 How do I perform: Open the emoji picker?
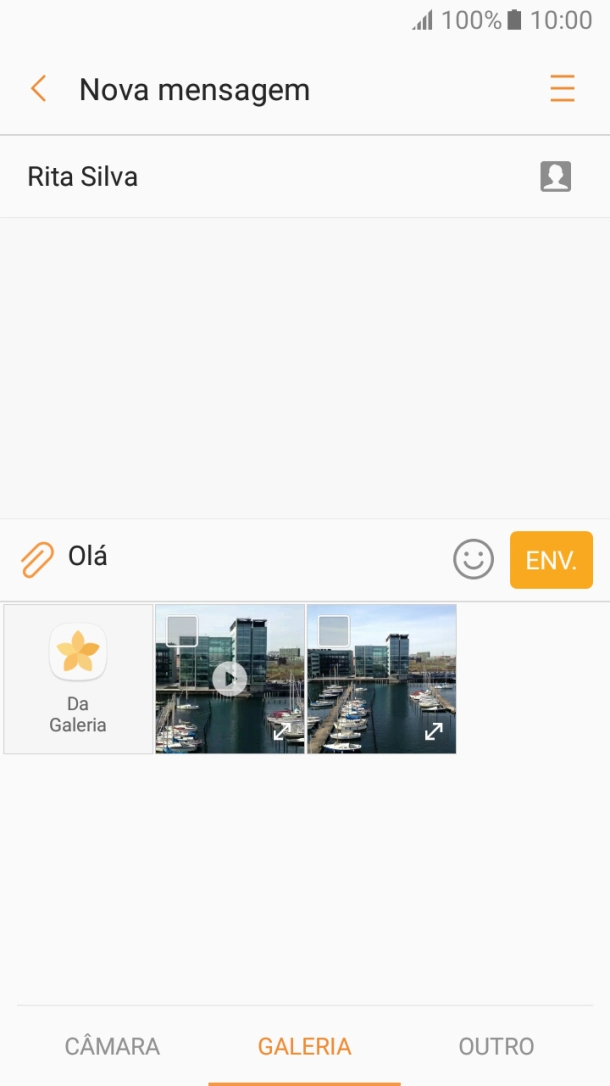[x=473, y=559]
